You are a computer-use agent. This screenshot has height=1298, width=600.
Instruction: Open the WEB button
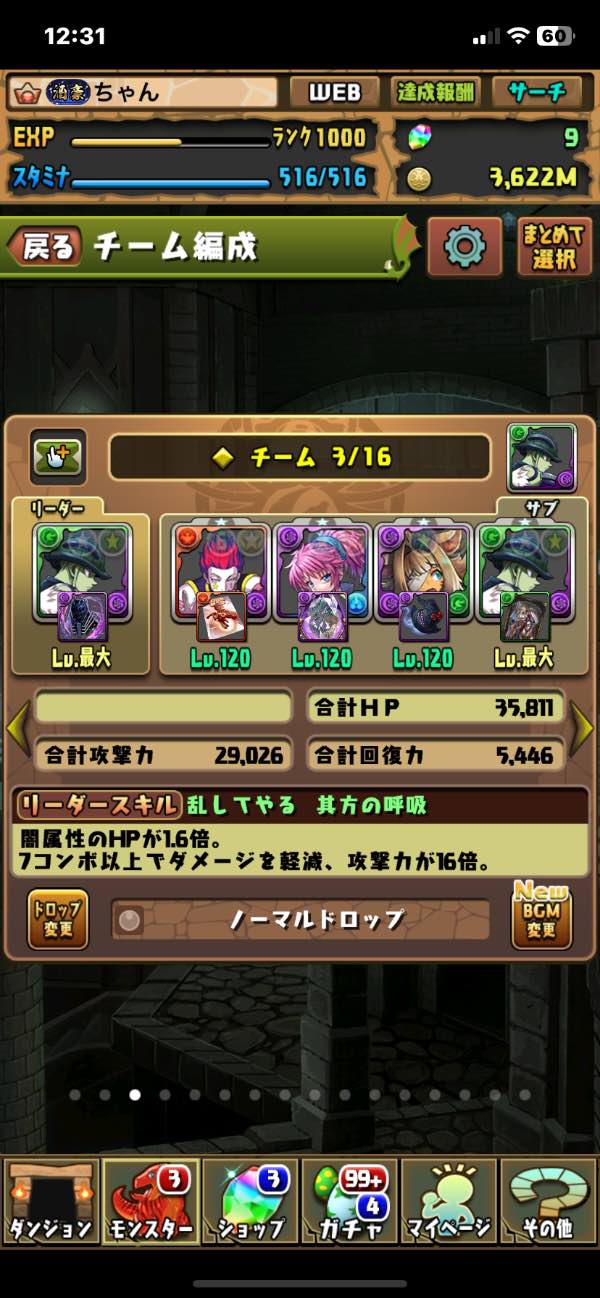coord(334,93)
